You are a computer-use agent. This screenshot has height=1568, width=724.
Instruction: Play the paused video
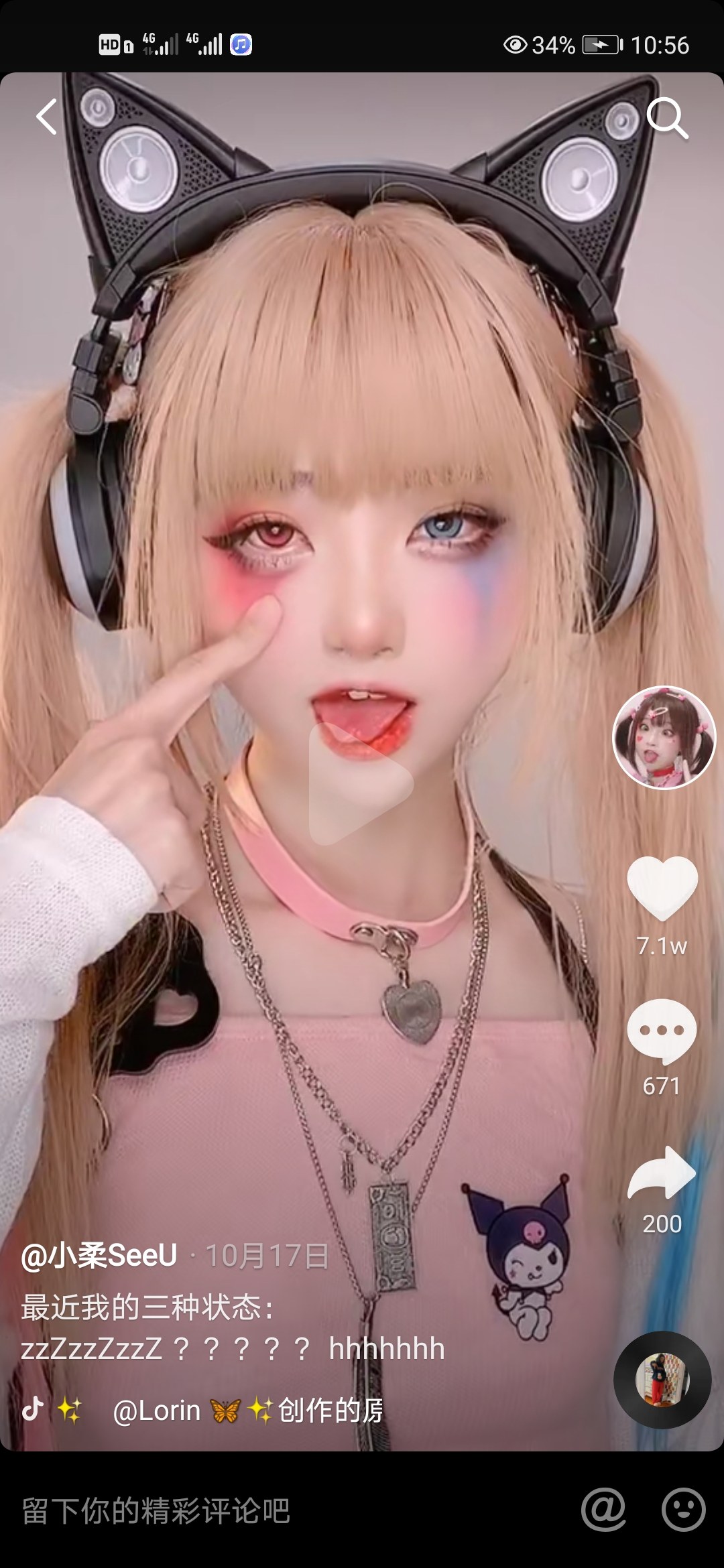click(361, 783)
